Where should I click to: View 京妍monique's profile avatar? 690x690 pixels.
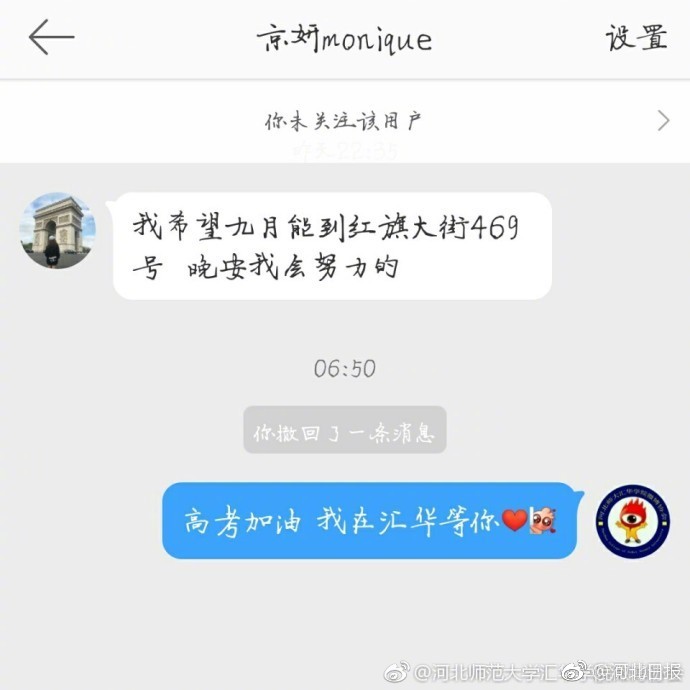tap(57, 230)
